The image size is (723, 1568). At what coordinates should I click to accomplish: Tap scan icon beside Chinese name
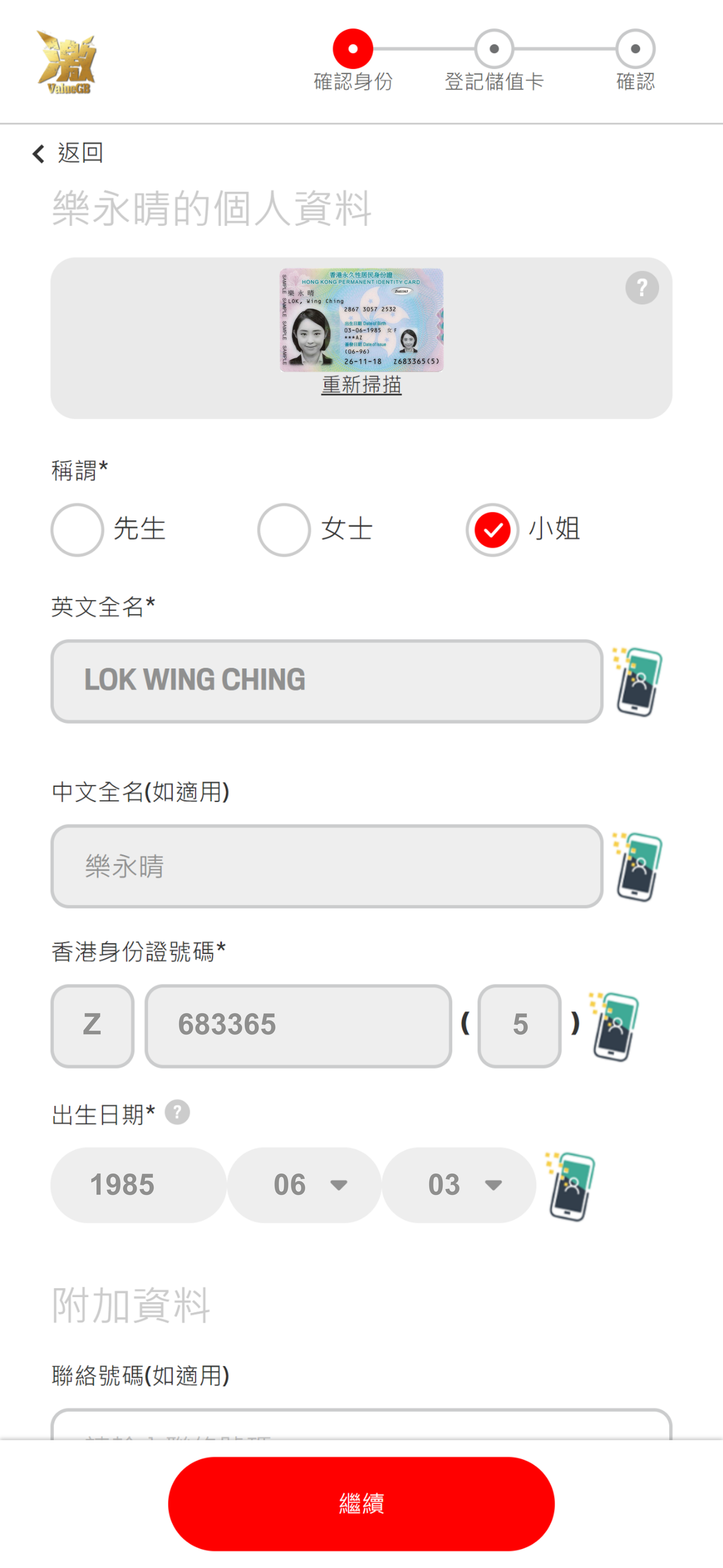(638, 867)
